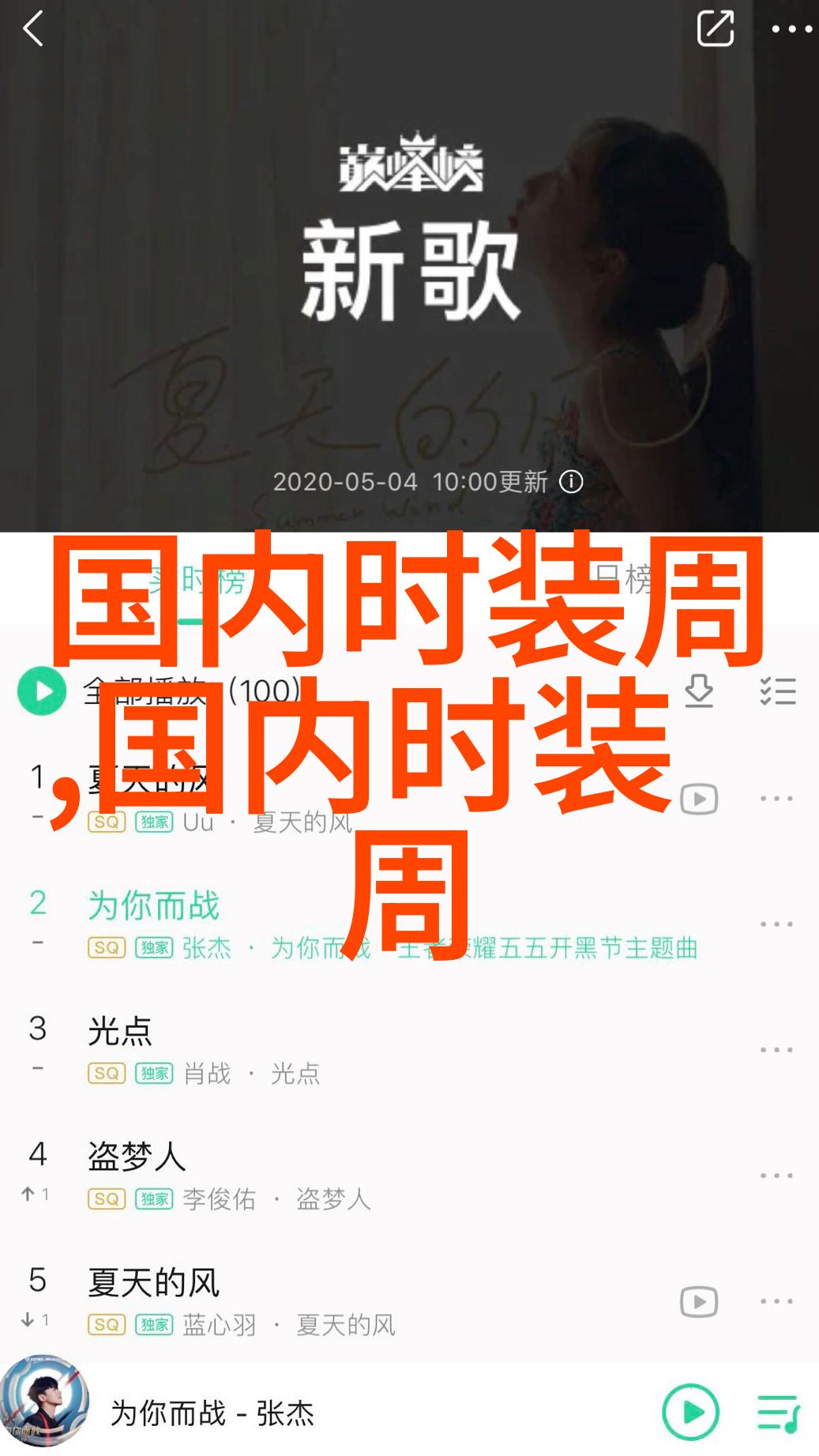Open more options for 光点
Screen dimensions: 819x1456
pos(776,1051)
